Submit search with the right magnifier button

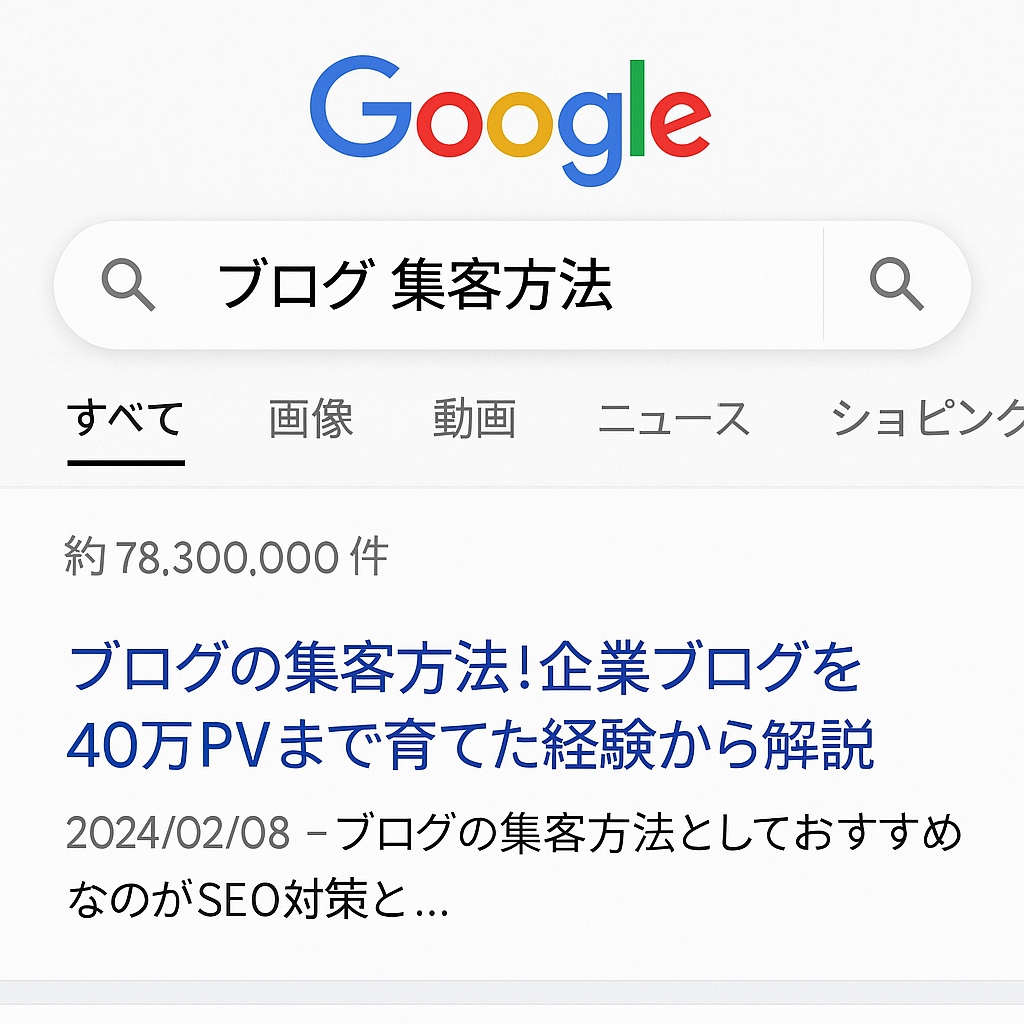[x=896, y=284]
